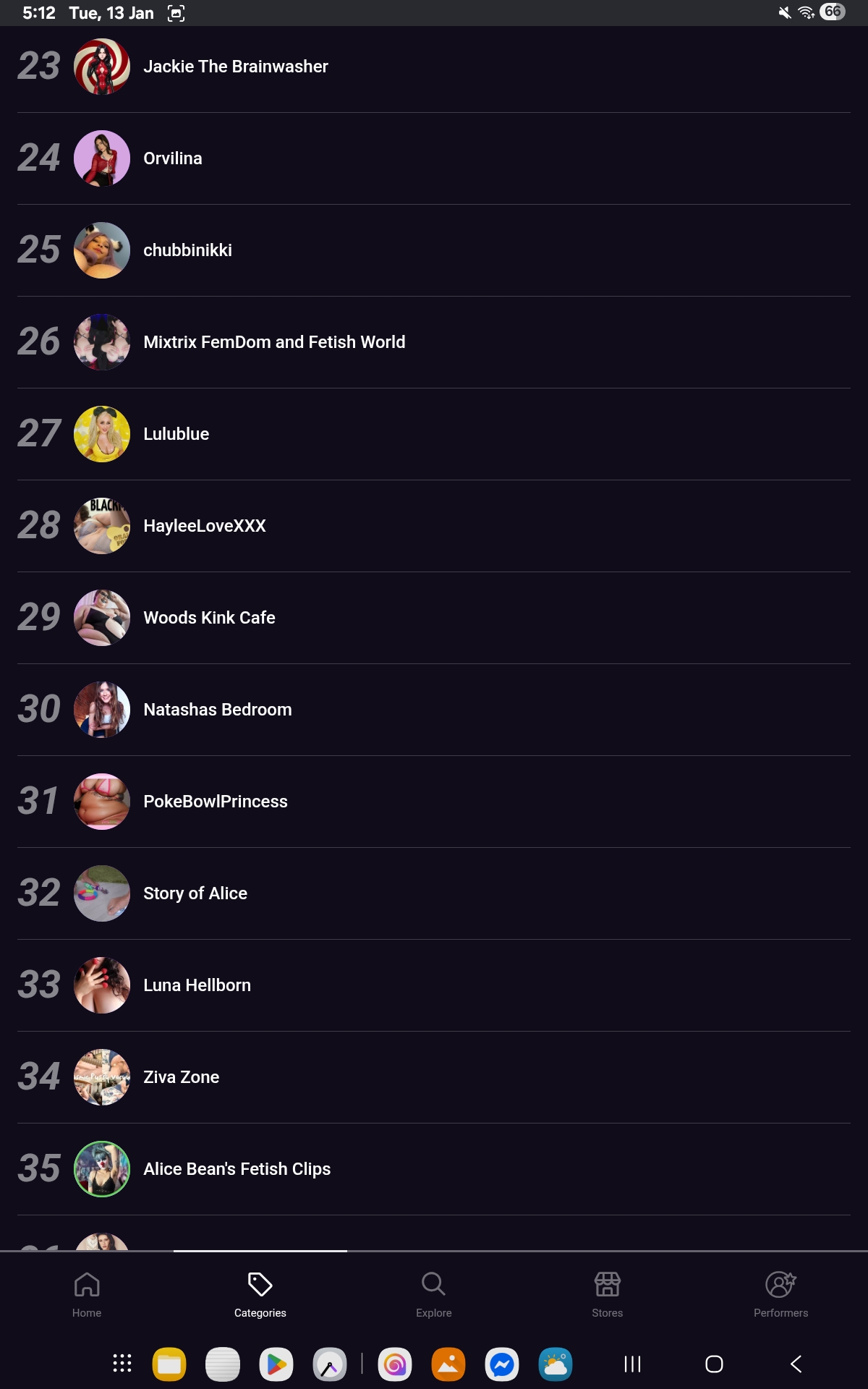Open Mixtrix FemDom and Fetish World

pyautogui.click(x=274, y=342)
